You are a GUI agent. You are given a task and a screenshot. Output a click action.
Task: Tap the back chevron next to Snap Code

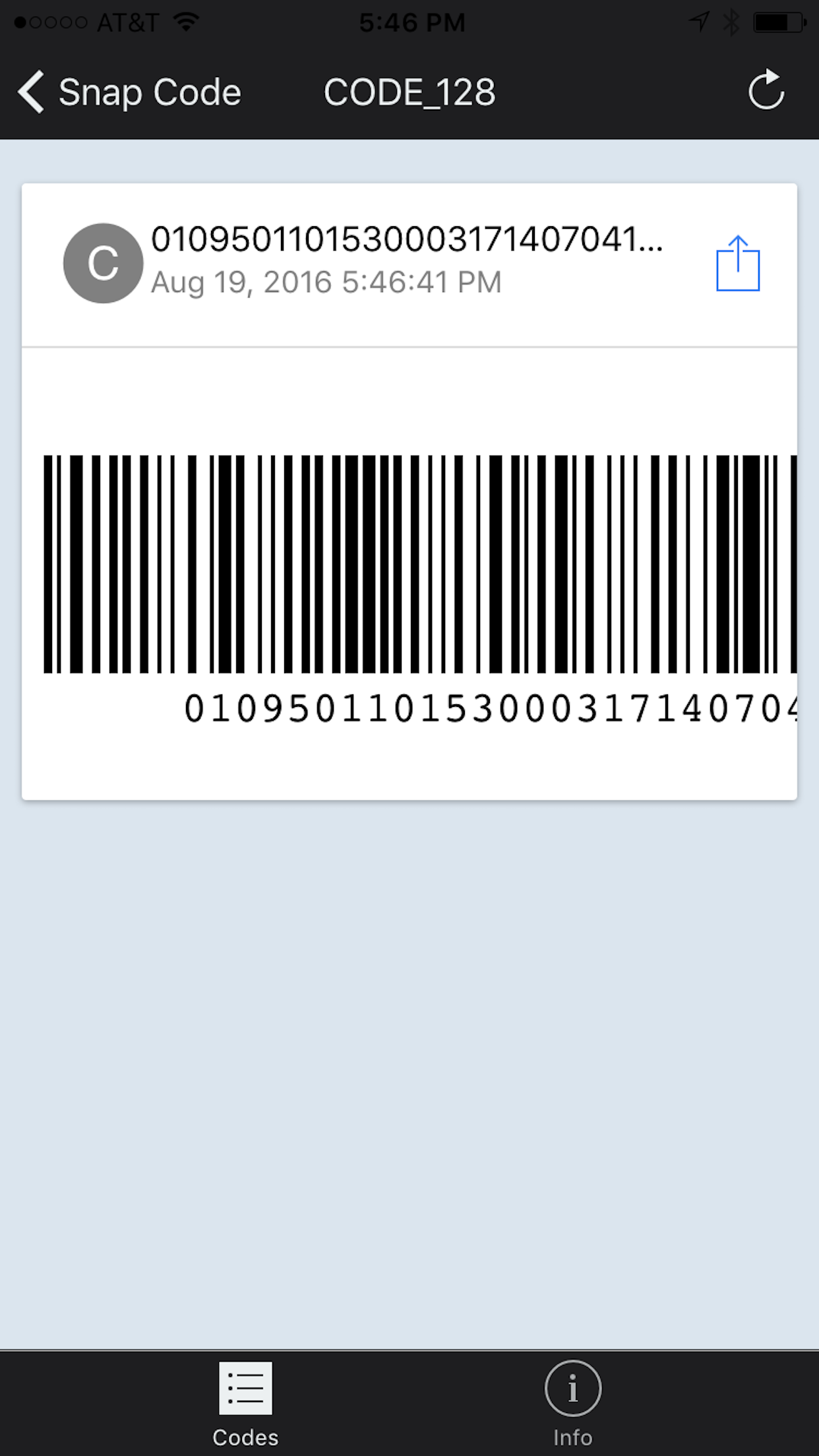(31, 92)
